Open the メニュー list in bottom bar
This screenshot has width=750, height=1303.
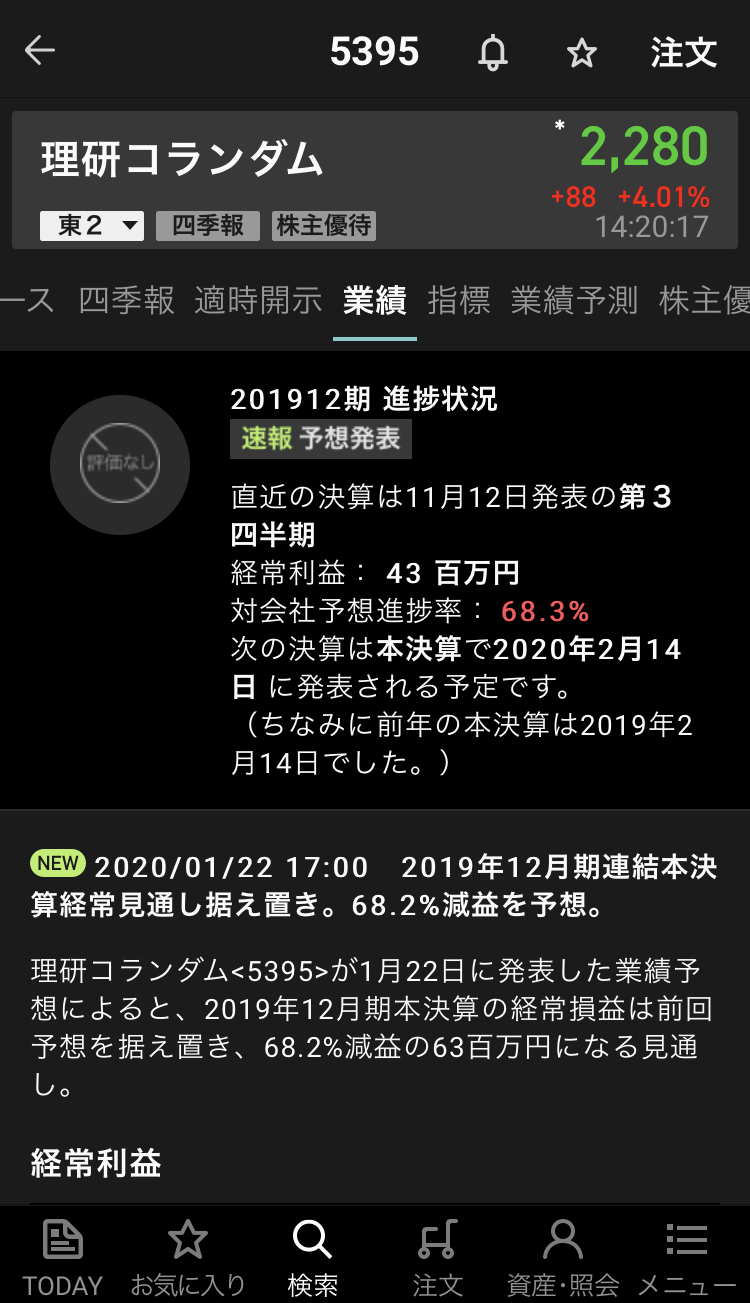point(687,1256)
